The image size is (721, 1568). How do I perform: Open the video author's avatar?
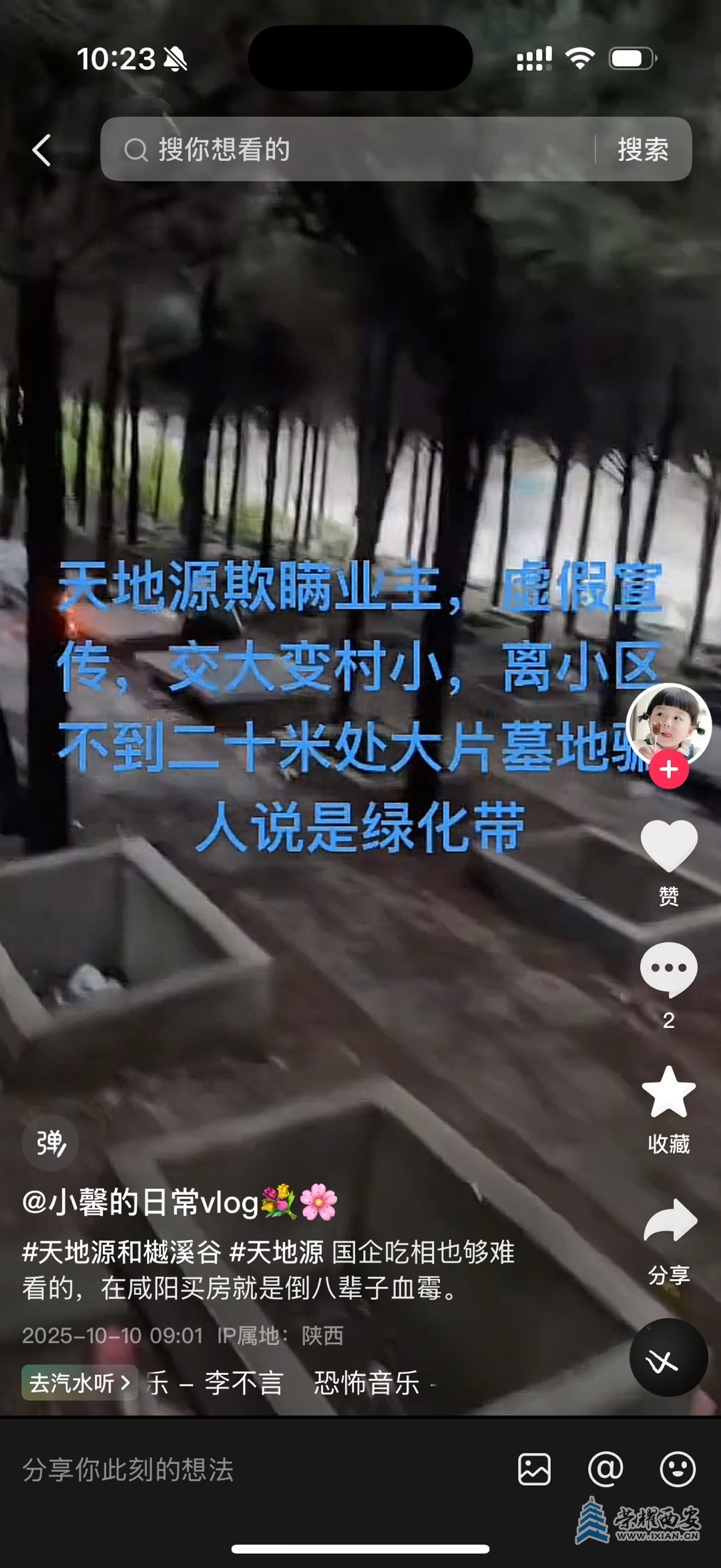pyautogui.click(x=668, y=724)
